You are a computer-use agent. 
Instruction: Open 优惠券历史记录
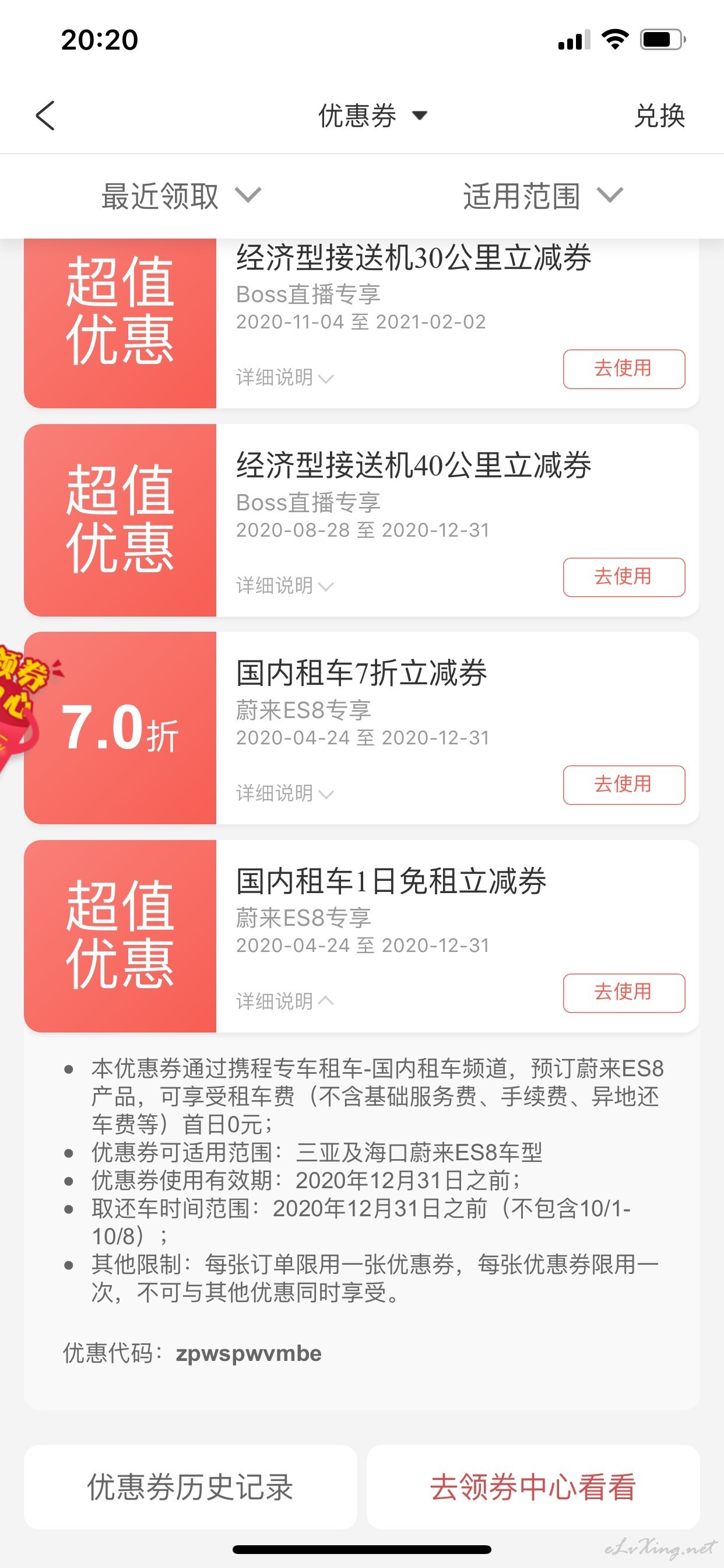[x=191, y=1487]
